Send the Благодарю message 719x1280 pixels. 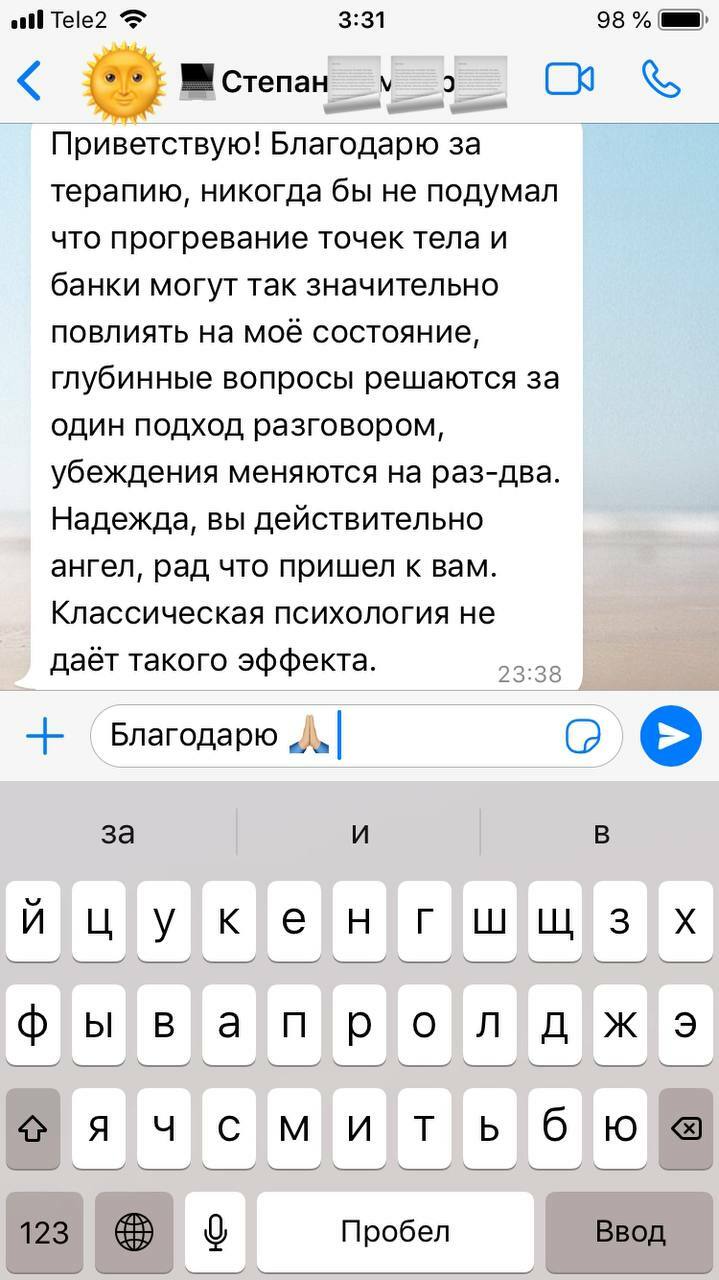tap(671, 736)
